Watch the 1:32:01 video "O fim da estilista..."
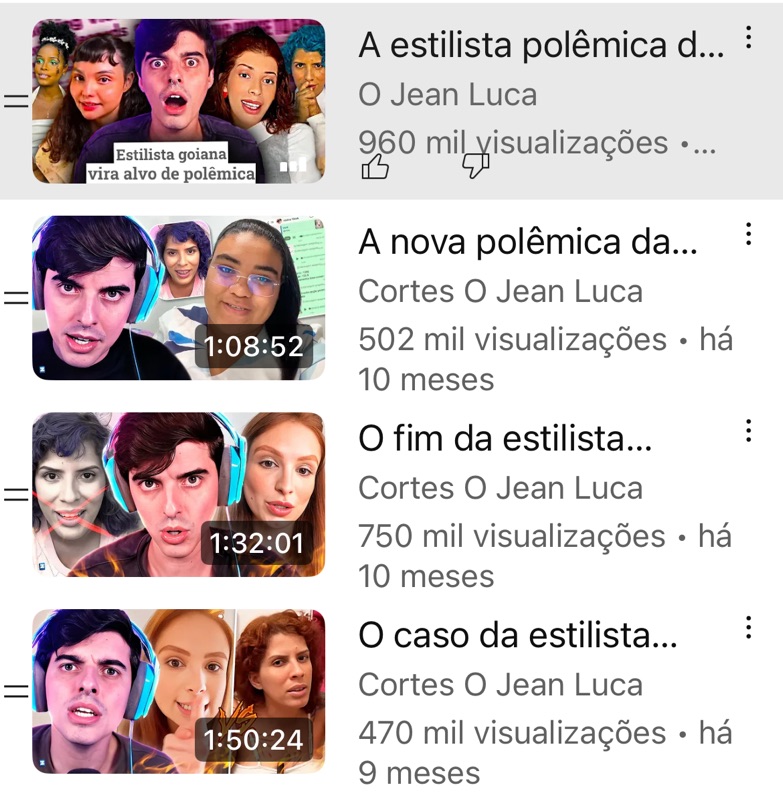 pyautogui.click(x=179, y=495)
